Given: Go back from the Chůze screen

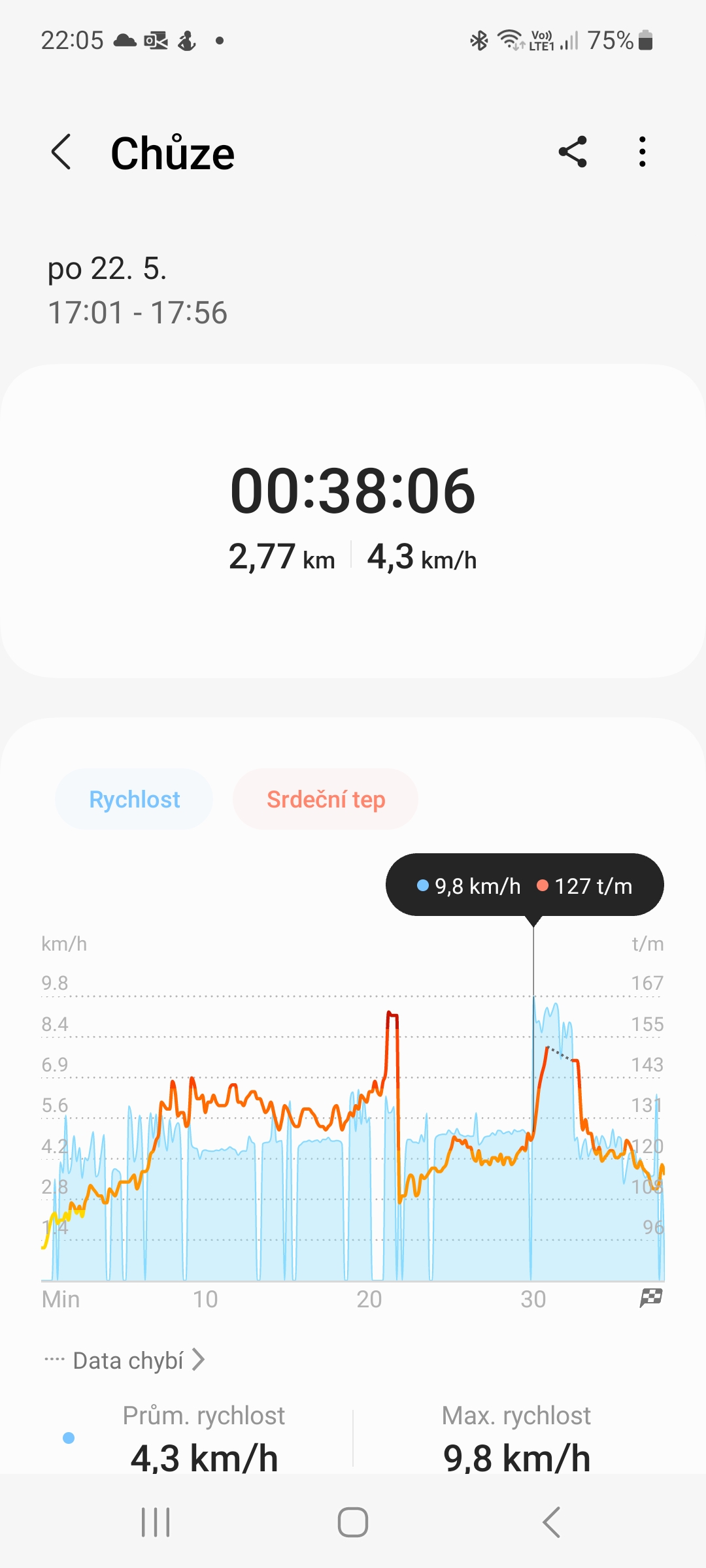Looking at the screenshot, I should [61, 153].
